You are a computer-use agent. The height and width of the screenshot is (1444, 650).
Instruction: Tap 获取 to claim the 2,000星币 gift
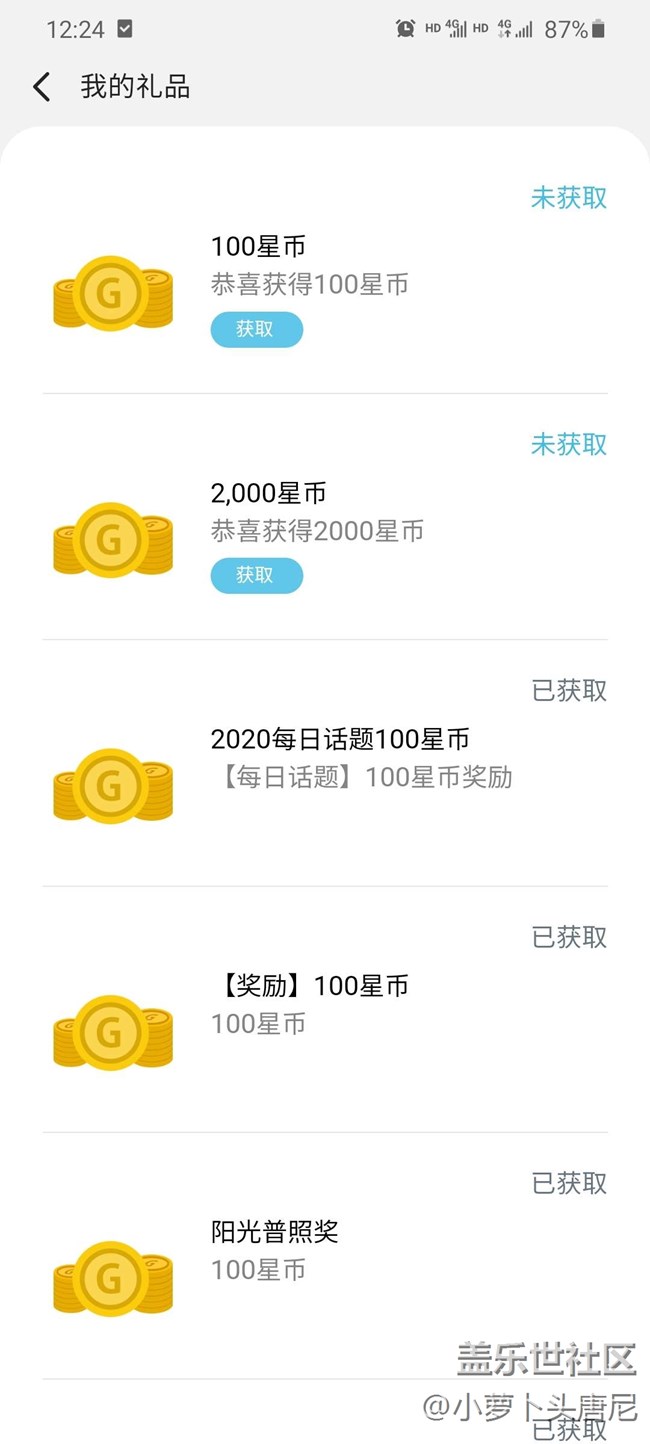click(x=256, y=575)
